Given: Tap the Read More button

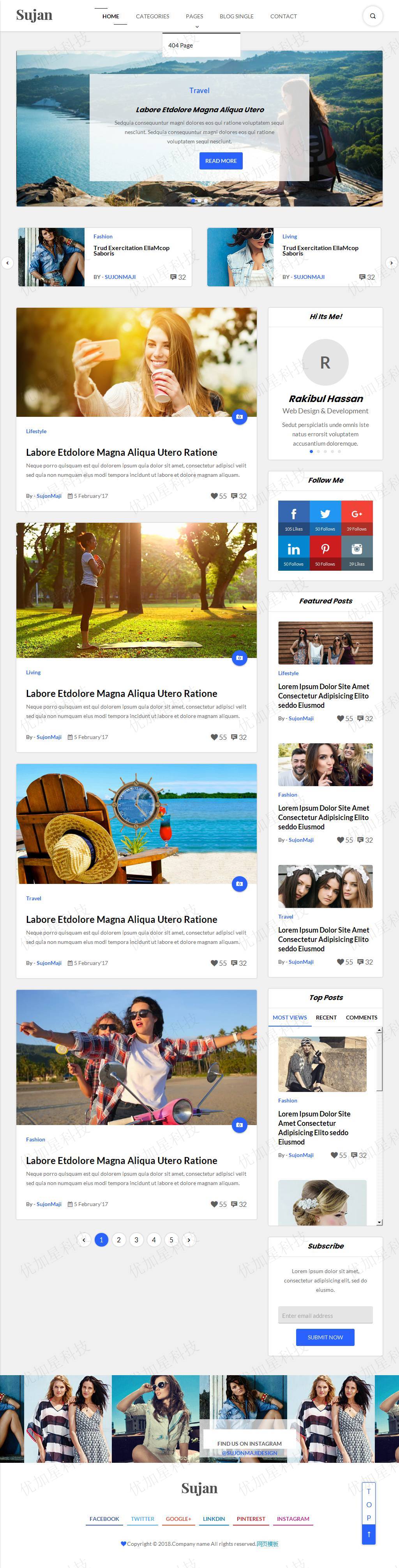Looking at the screenshot, I should pyautogui.click(x=221, y=161).
